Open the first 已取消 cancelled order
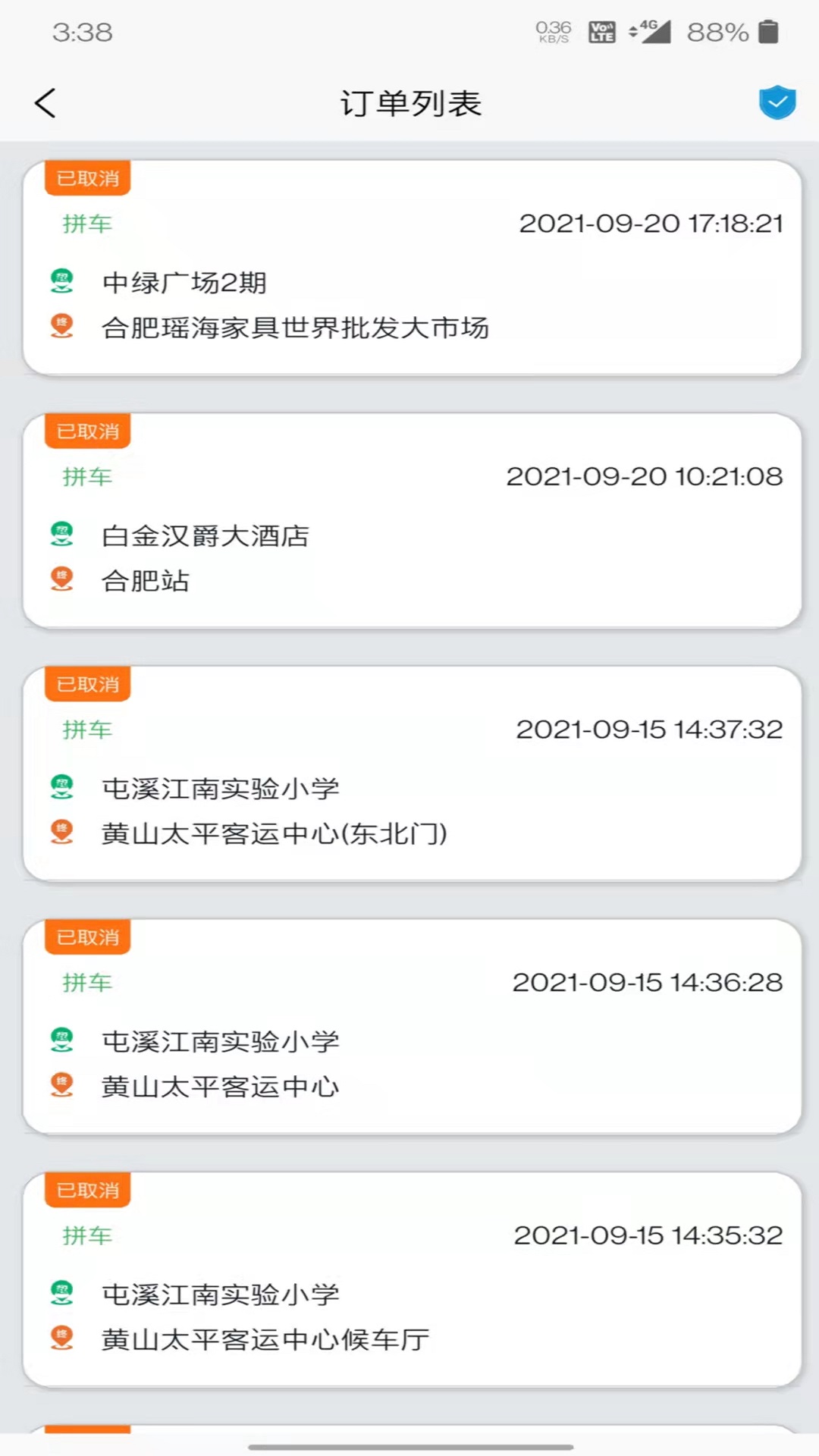 click(x=409, y=265)
